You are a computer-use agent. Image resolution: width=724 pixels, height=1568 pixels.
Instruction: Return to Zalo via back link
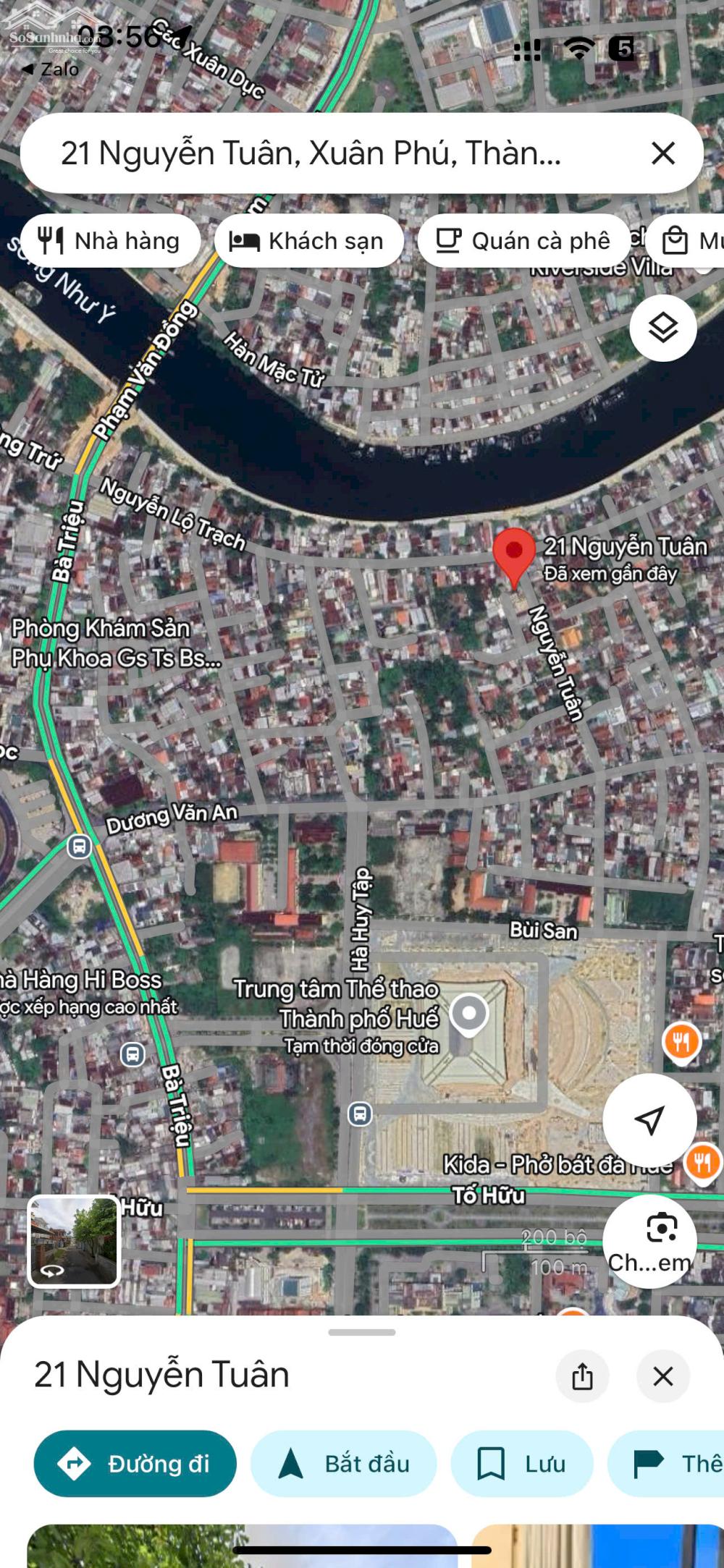(51, 69)
